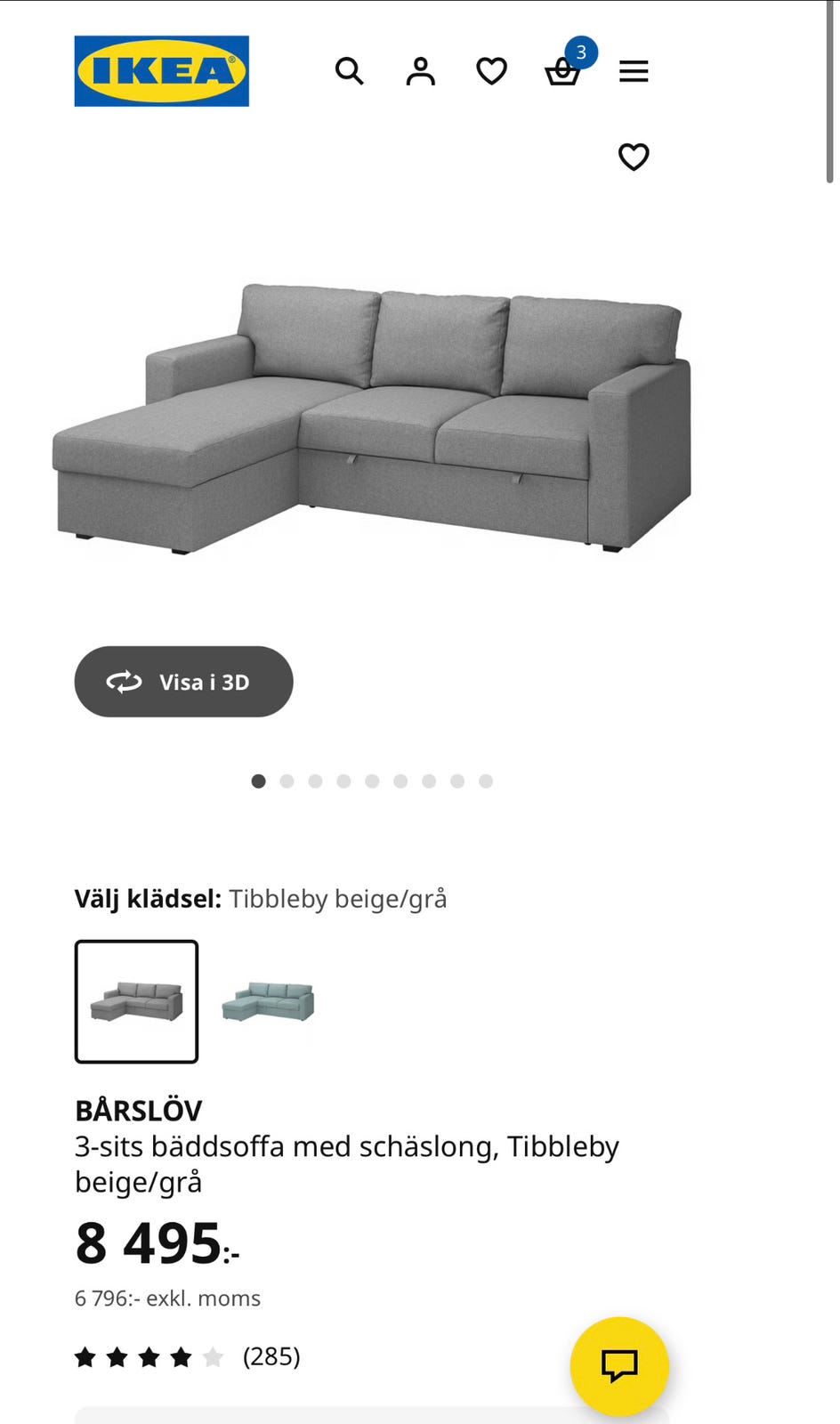The width and height of the screenshot is (840, 1424).
Task: Open the yellow chat bubble button
Action: (619, 1365)
